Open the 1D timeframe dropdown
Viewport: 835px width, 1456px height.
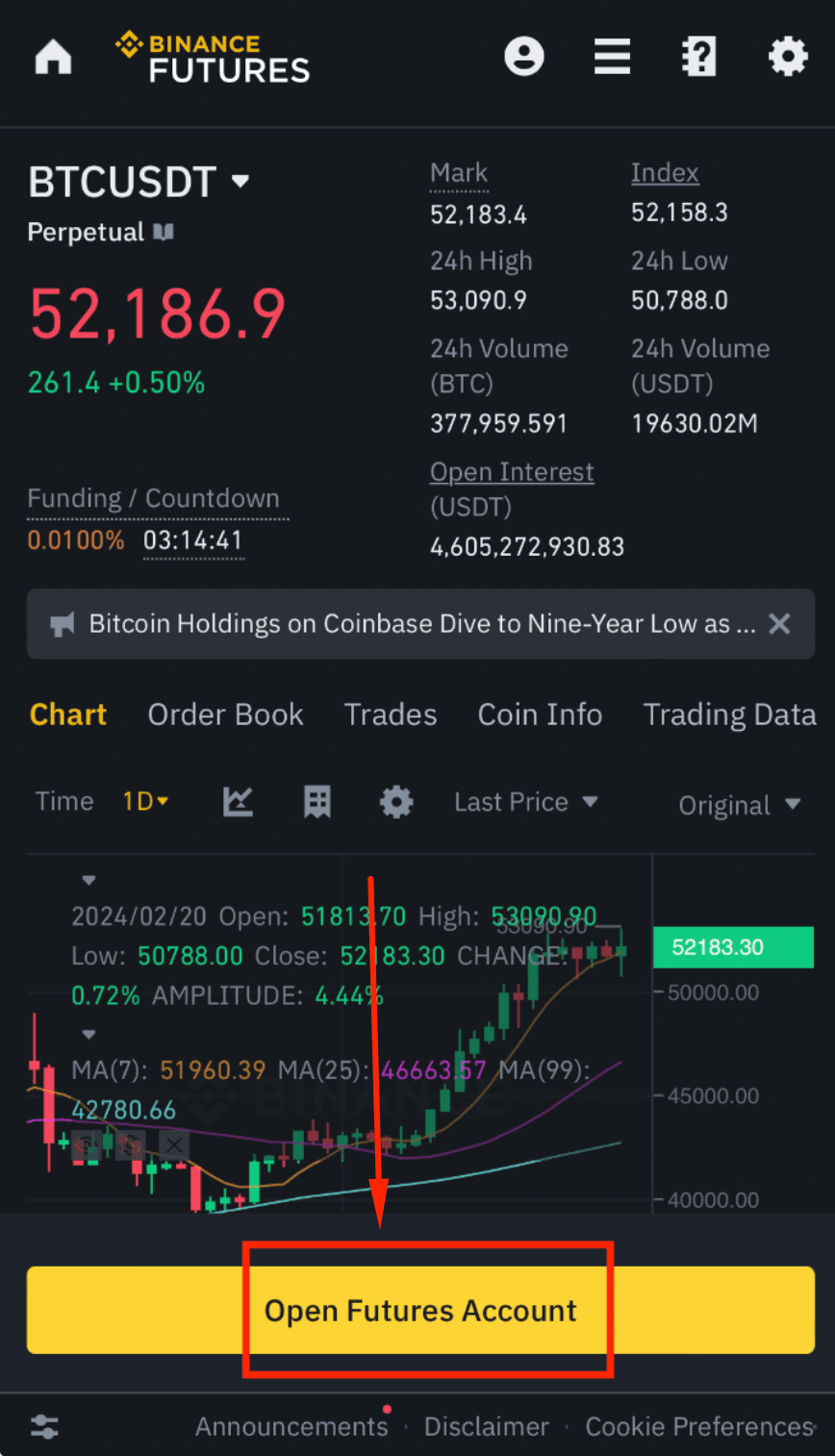point(146,801)
